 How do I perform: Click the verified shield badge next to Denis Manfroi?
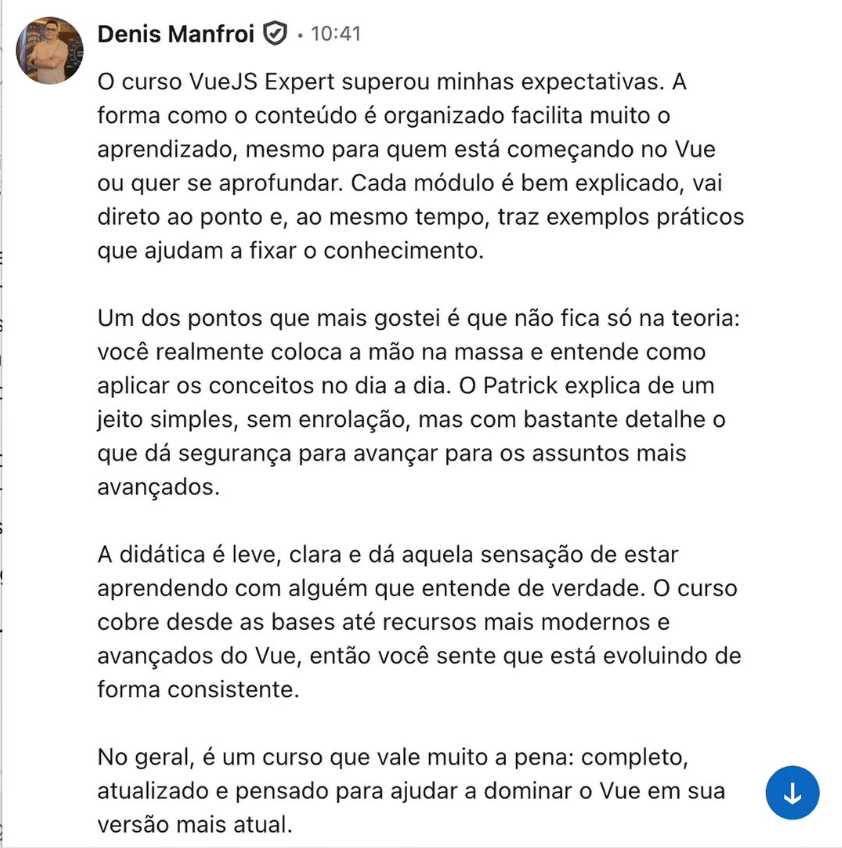(277, 33)
